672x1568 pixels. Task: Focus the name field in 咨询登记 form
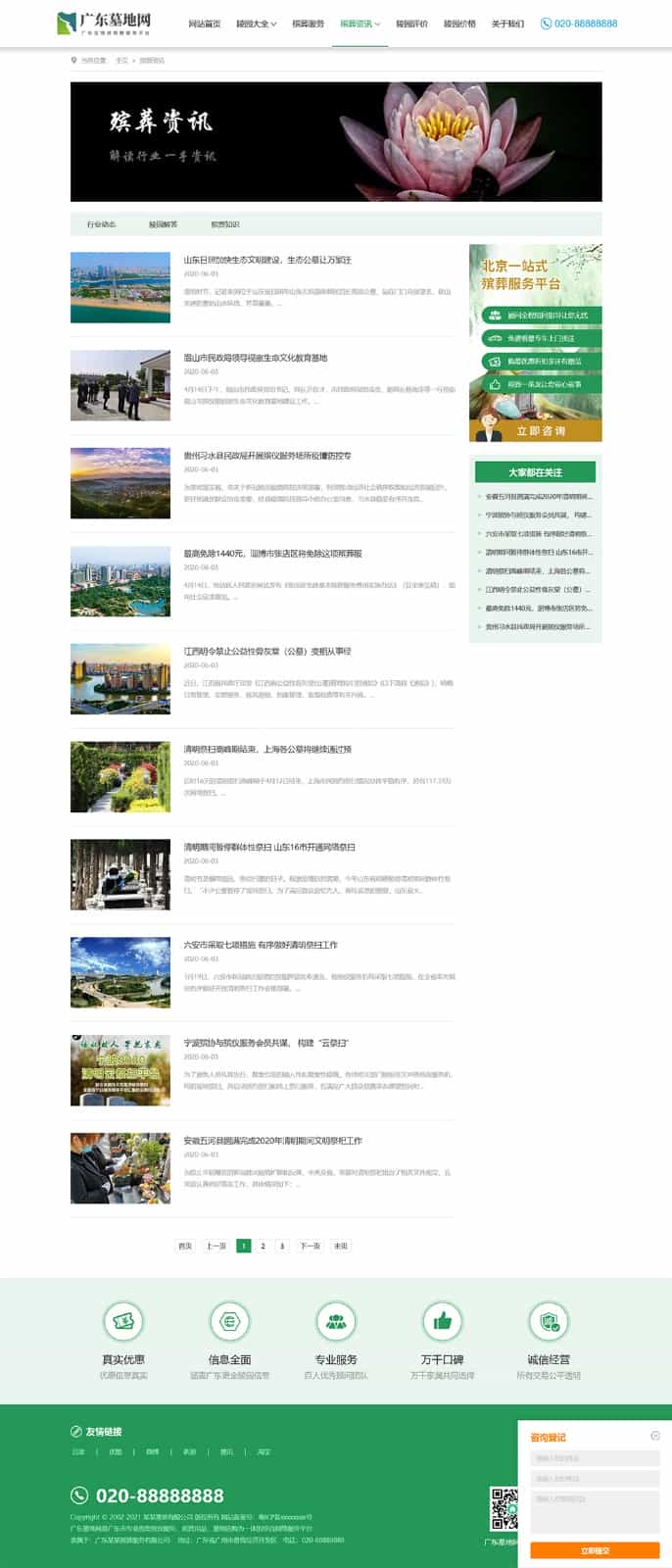pos(596,1458)
